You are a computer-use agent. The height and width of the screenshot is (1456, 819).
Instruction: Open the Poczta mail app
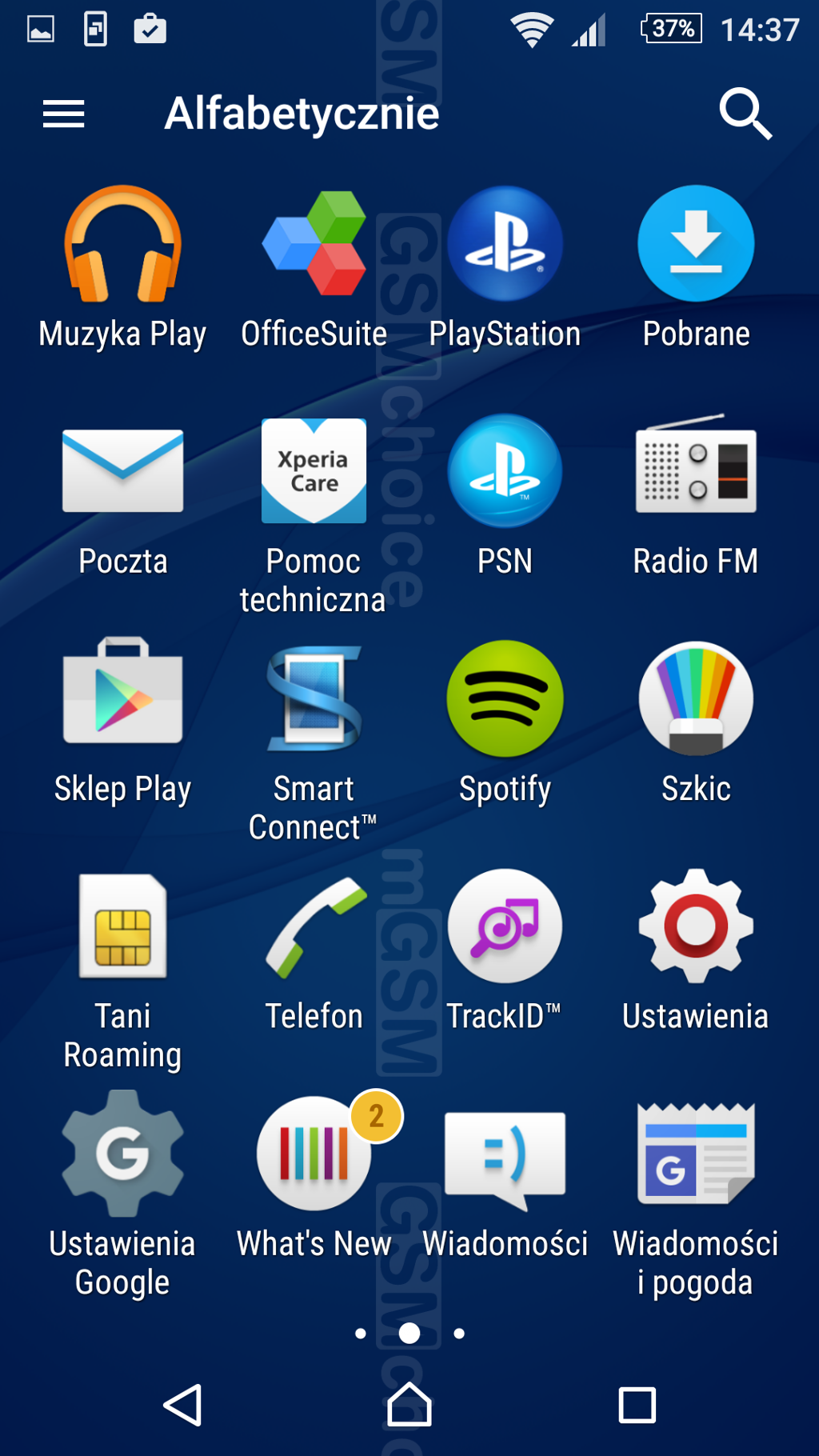pos(122,472)
